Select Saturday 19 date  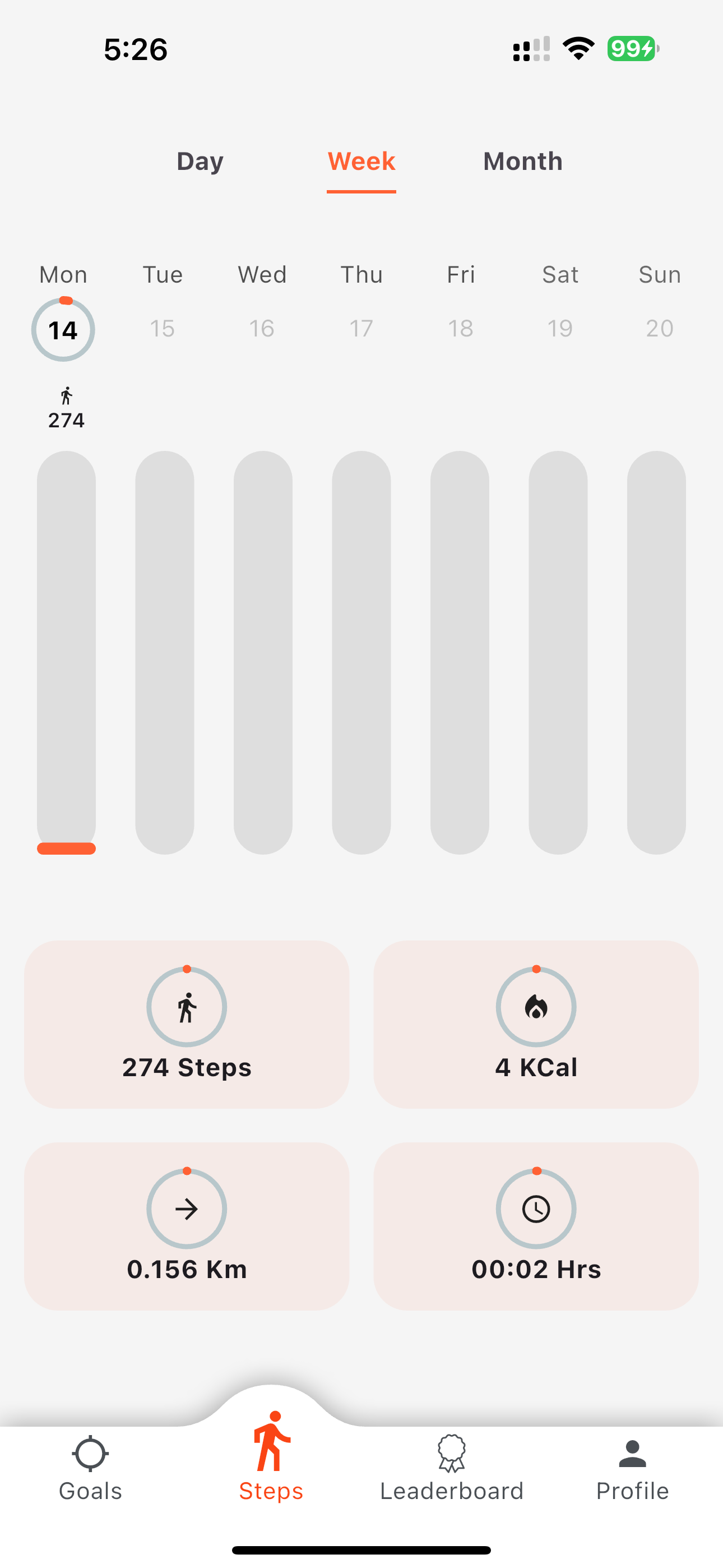pyautogui.click(x=560, y=329)
